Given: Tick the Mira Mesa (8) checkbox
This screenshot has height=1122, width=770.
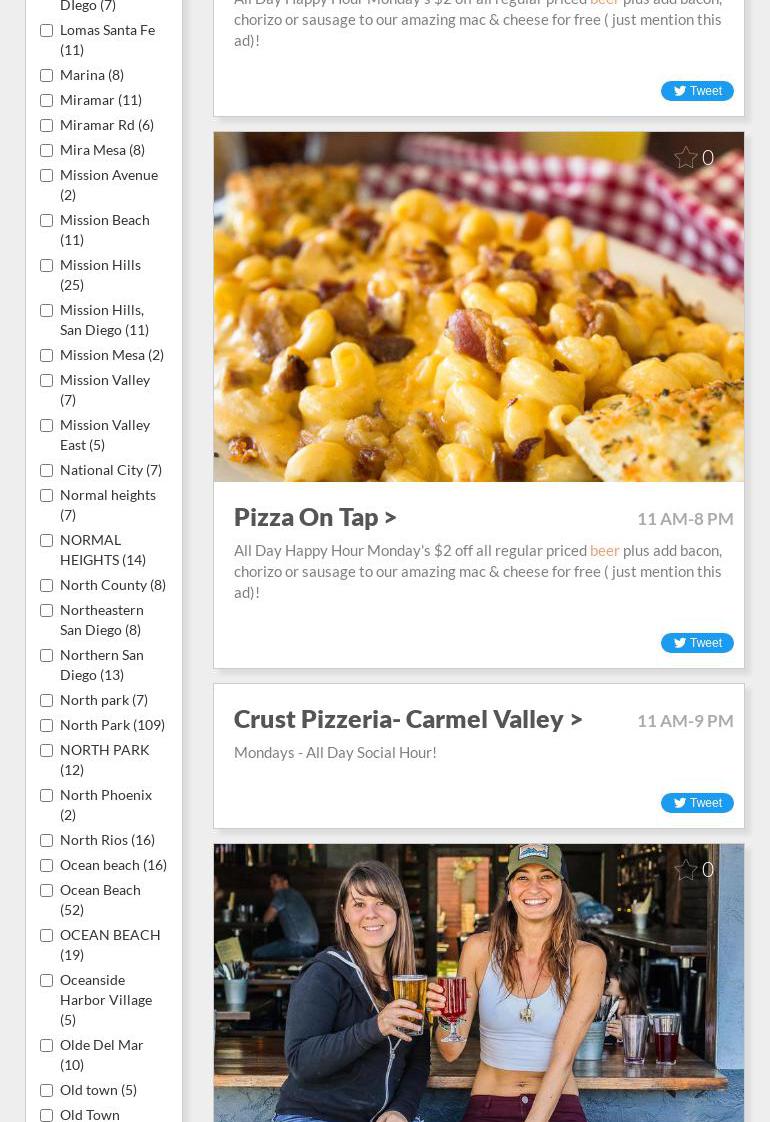Looking at the screenshot, I should pyautogui.click(x=47, y=150).
